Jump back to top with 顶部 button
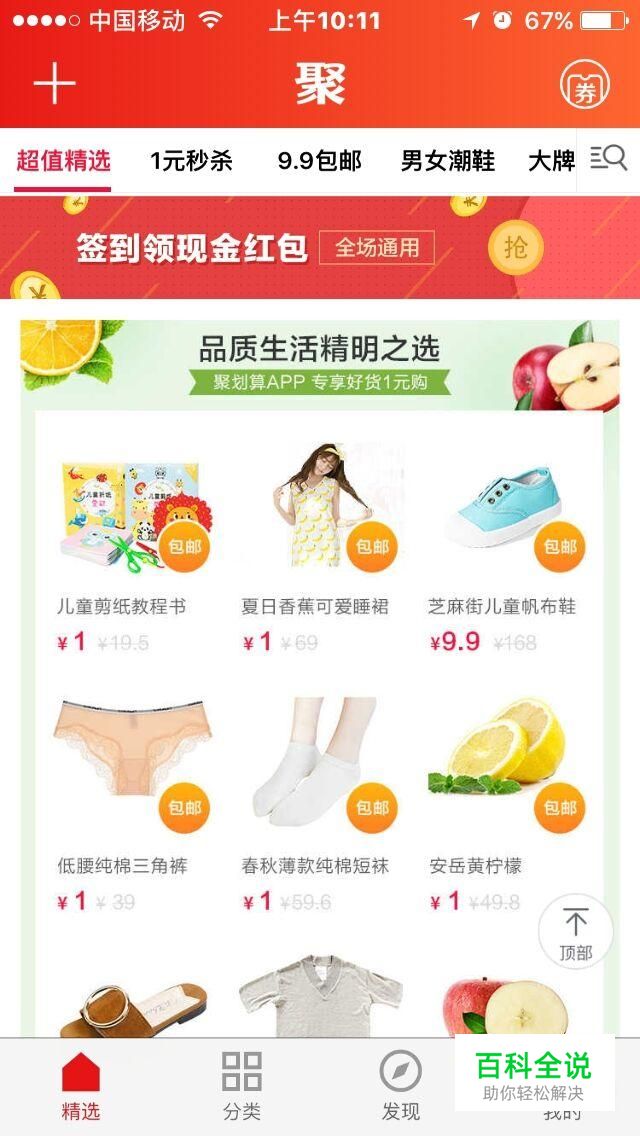Viewport: 640px width, 1136px height. click(x=575, y=932)
